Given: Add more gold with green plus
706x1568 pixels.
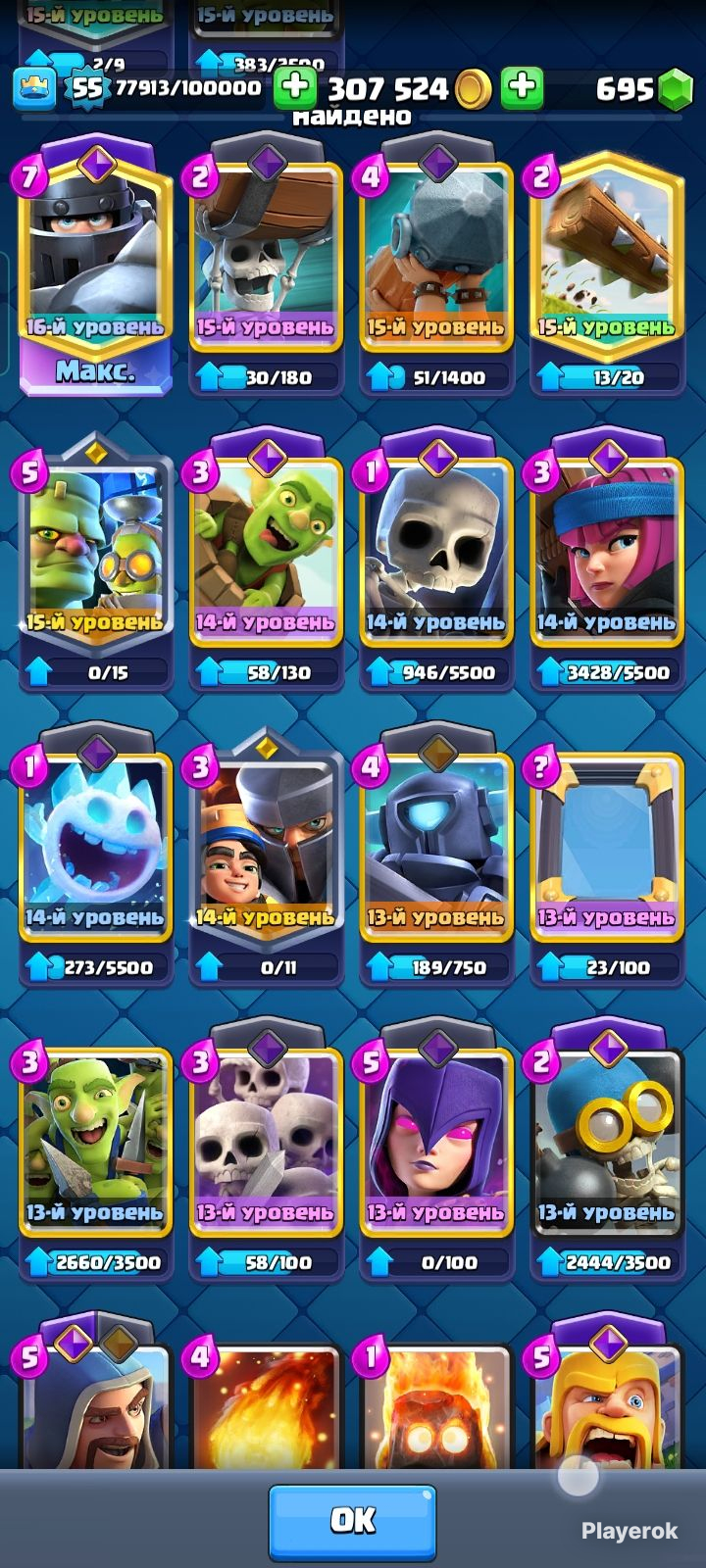Looking at the screenshot, I should coord(293,88).
